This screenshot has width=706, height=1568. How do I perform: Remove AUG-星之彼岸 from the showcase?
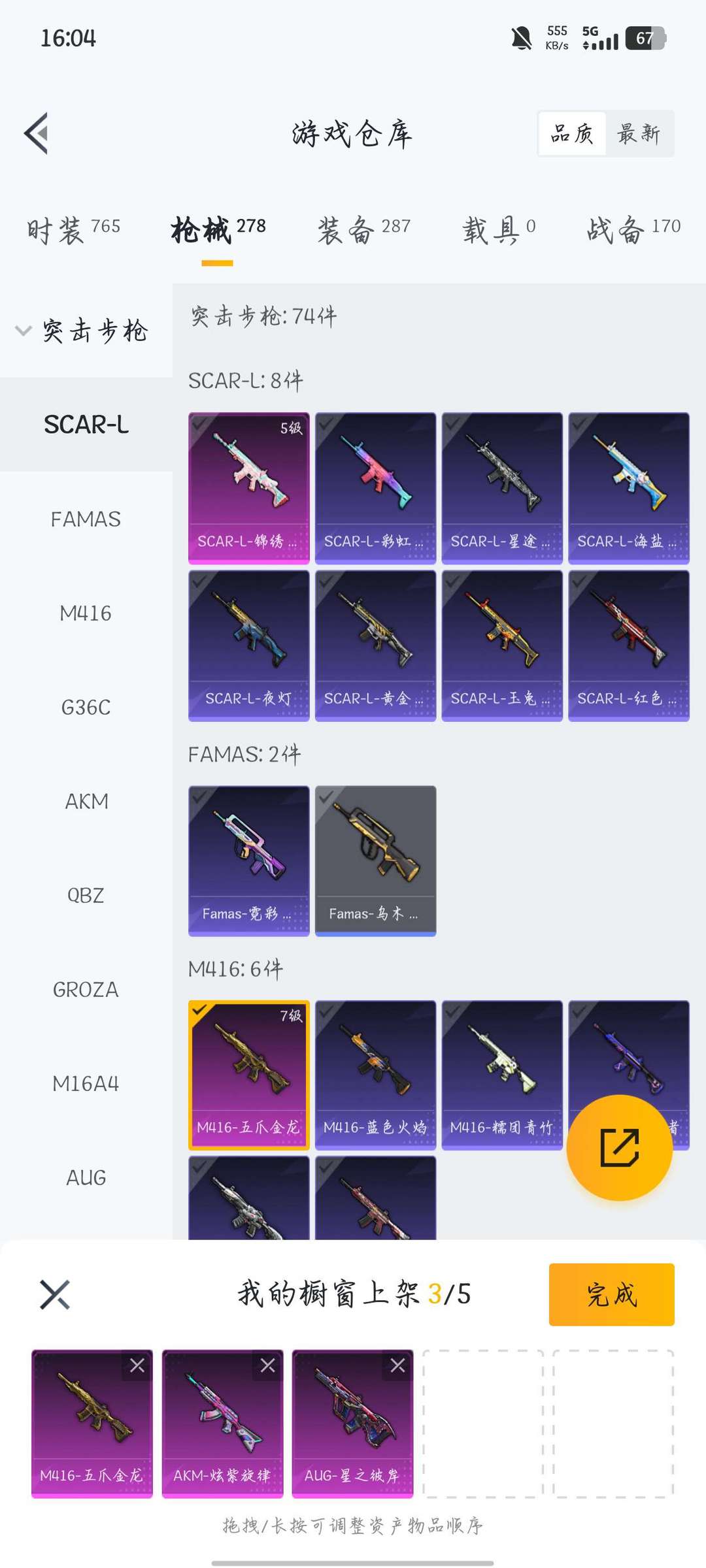[397, 1365]
